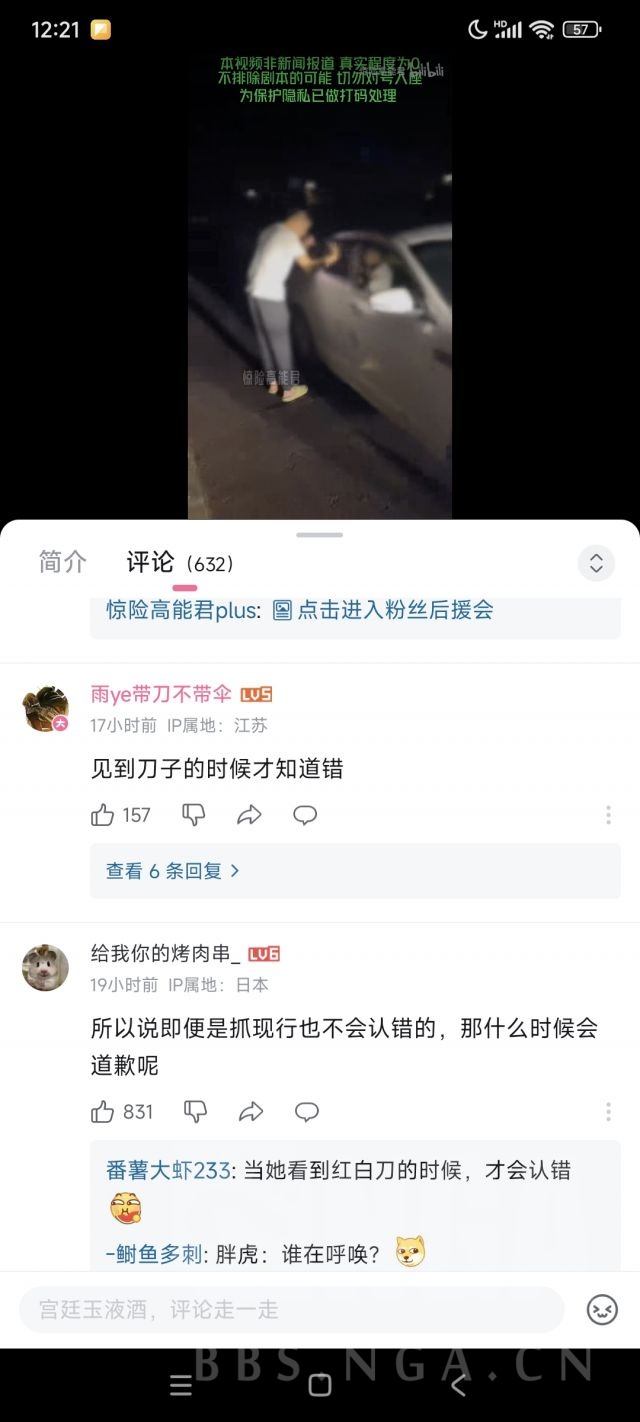Like 给我你的烤肉串_'s comment
Image resolution: width=640 pixels, height=1422 pixels.
click(103, 1111)
